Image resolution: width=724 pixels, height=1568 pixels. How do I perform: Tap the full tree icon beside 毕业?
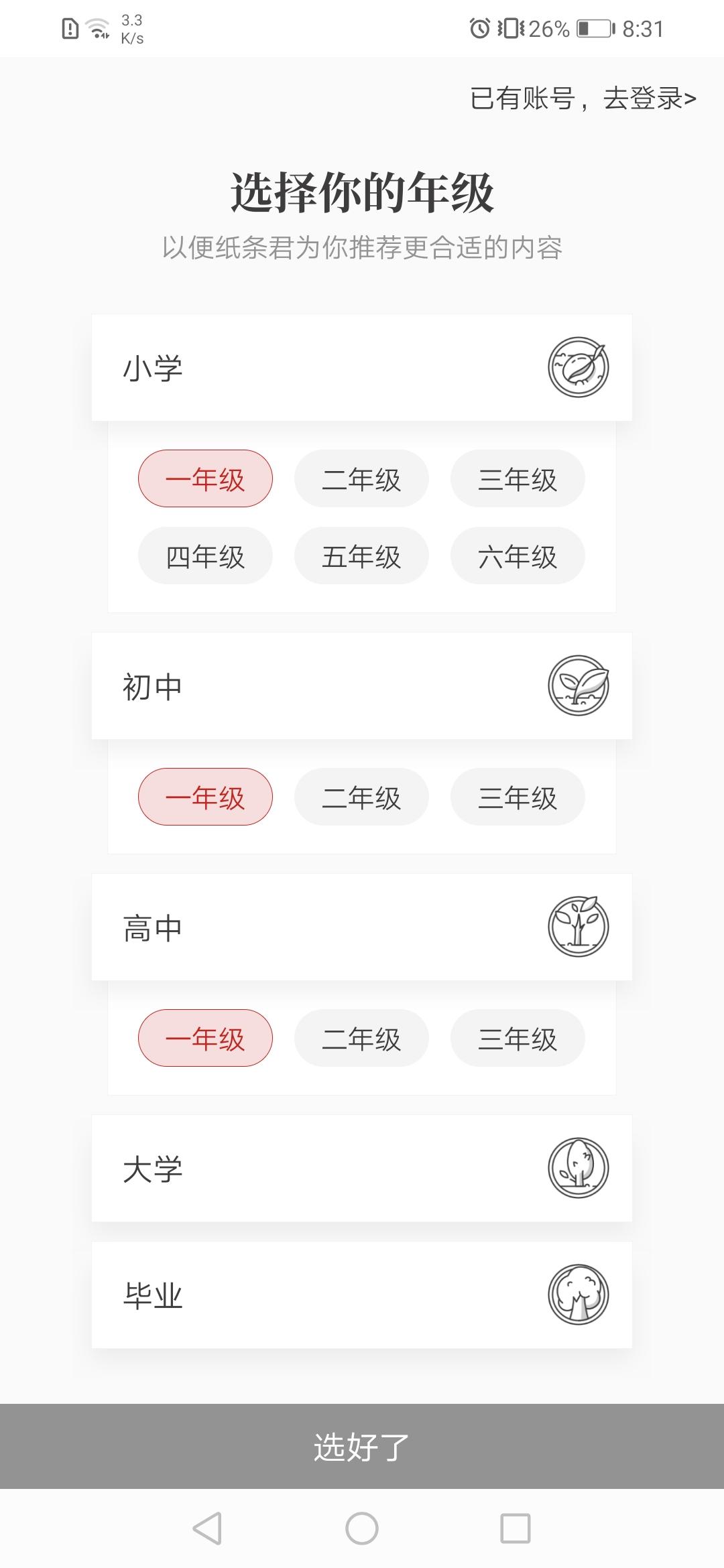(579, 1295)
